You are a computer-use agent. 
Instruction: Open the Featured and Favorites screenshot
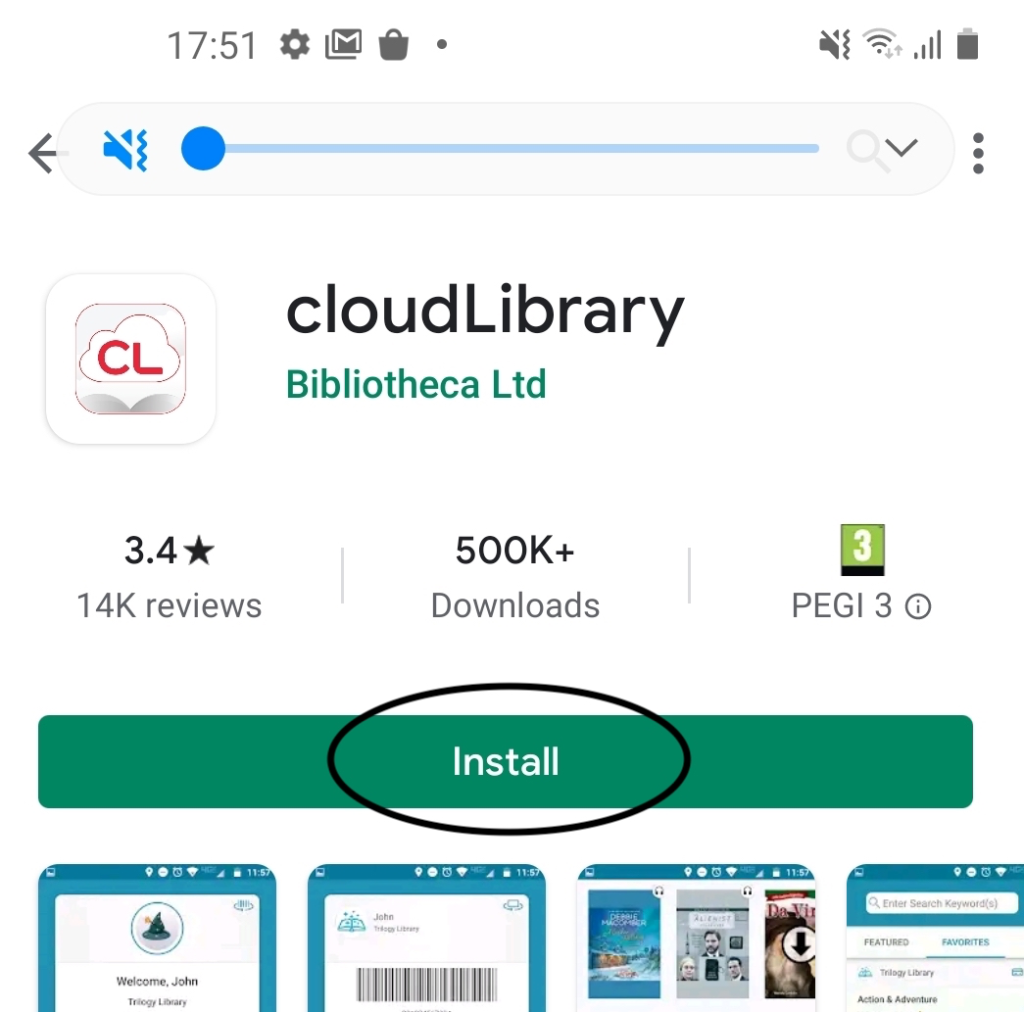click(x=934, y=938)
